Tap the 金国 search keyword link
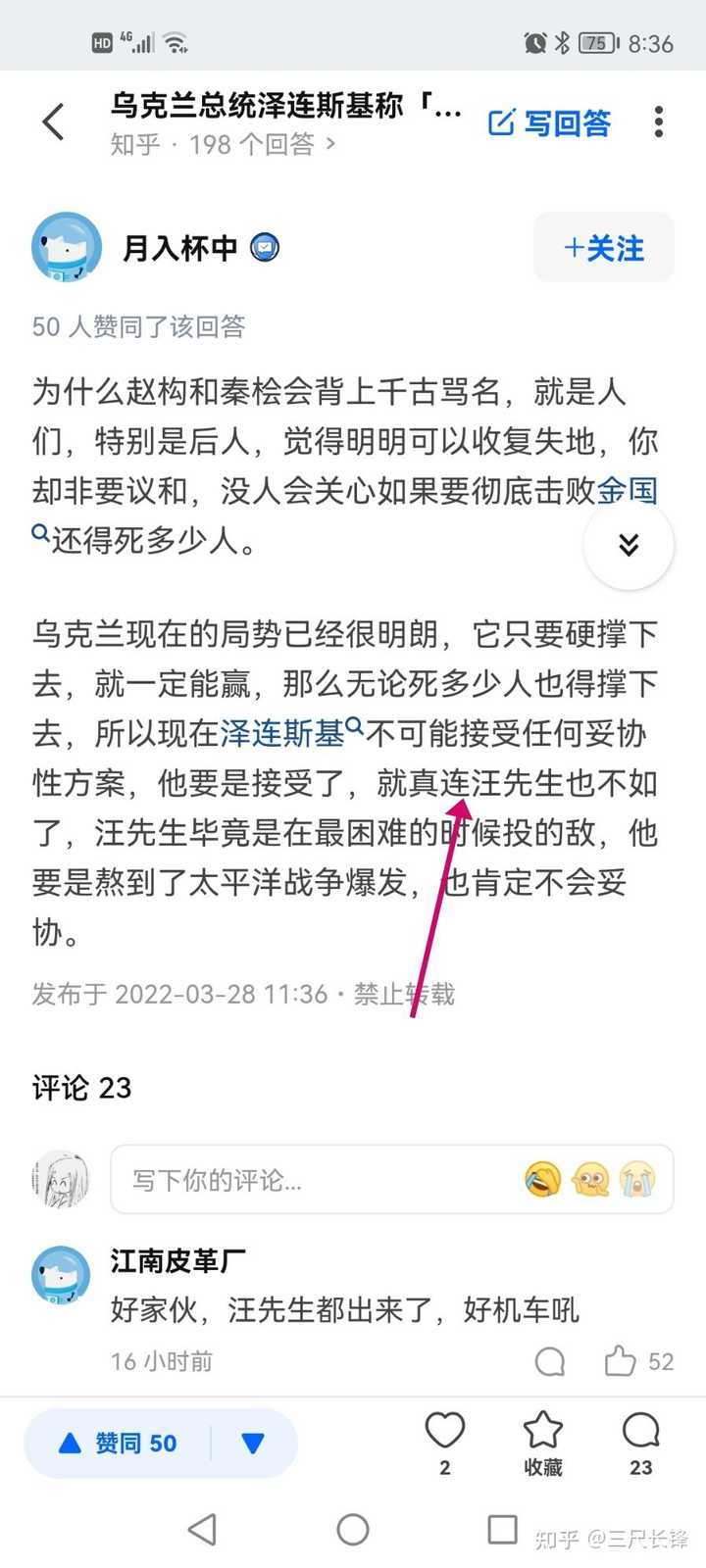This screenshot has height=1568, width=706. coord(627,490)
